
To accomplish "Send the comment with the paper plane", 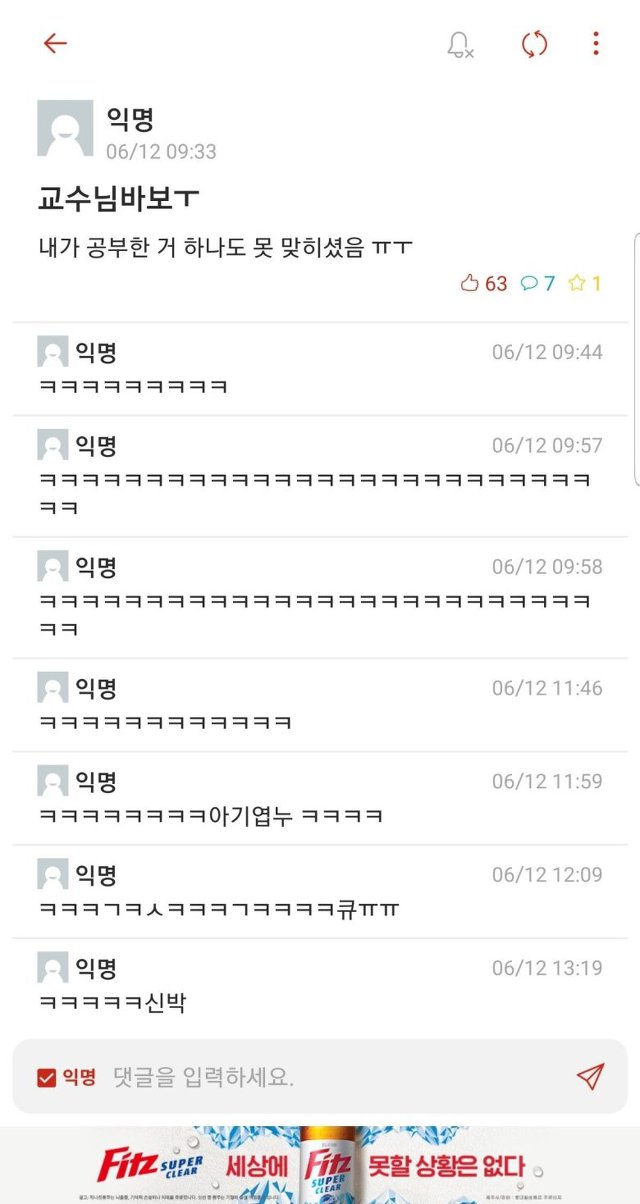I will (590, 1076).
